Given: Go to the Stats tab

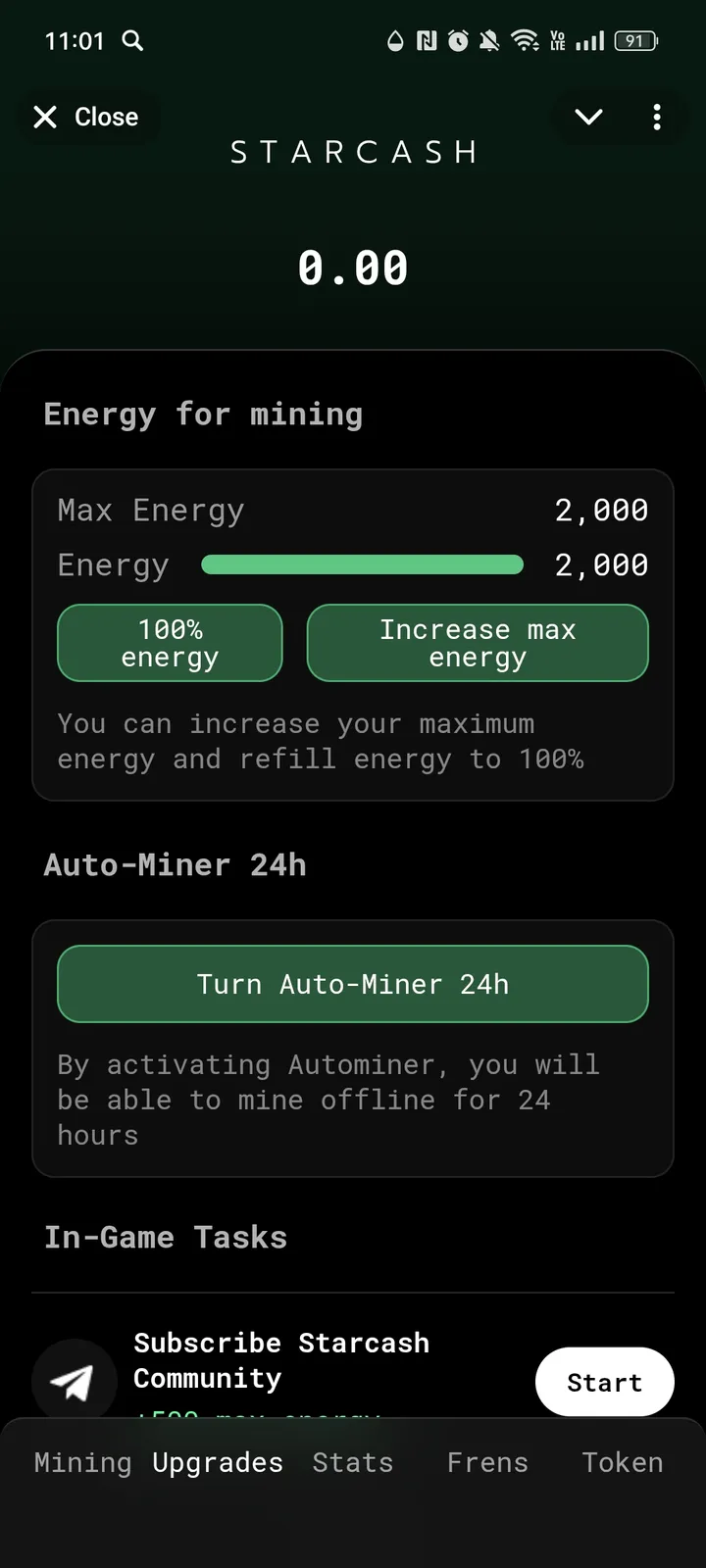Looking at the screenshot, I should coord(353,1462).
